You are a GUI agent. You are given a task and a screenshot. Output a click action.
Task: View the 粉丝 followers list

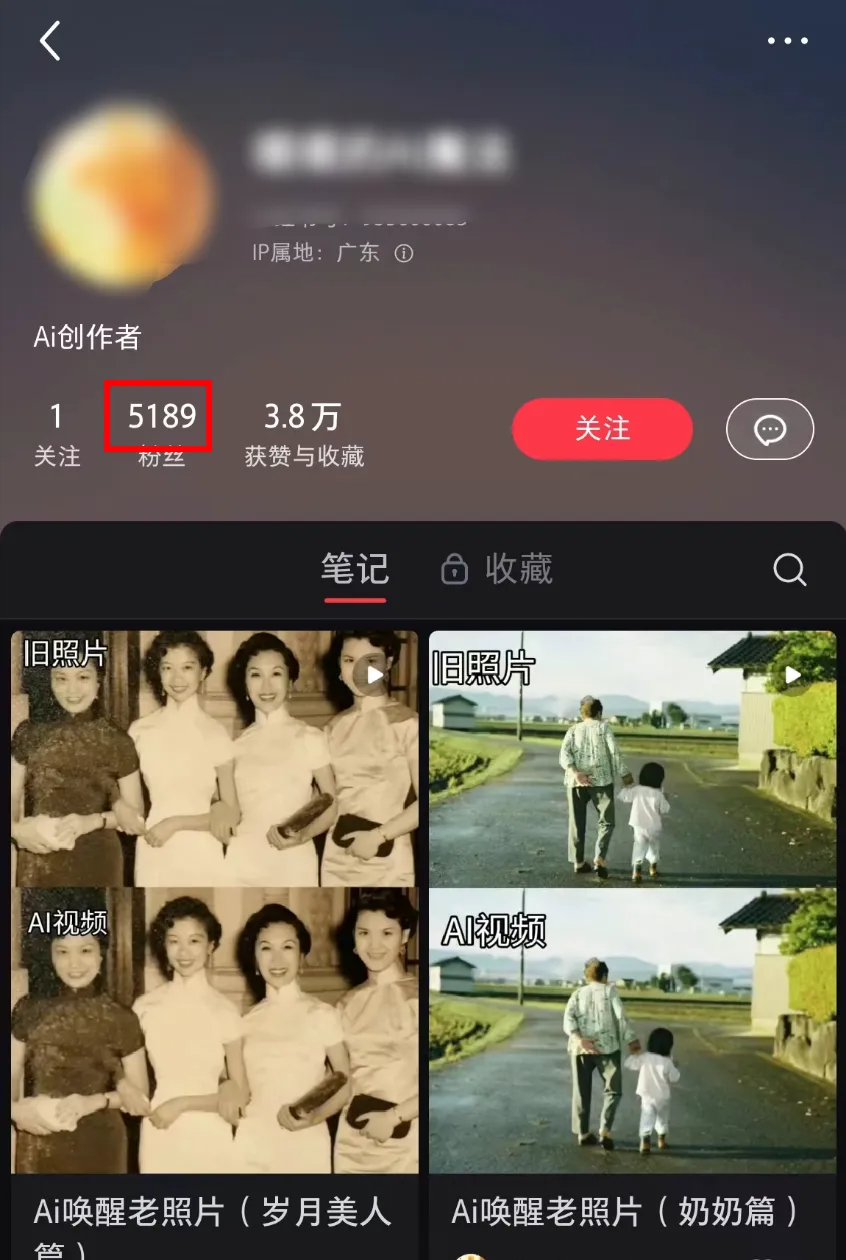(161, 432)
